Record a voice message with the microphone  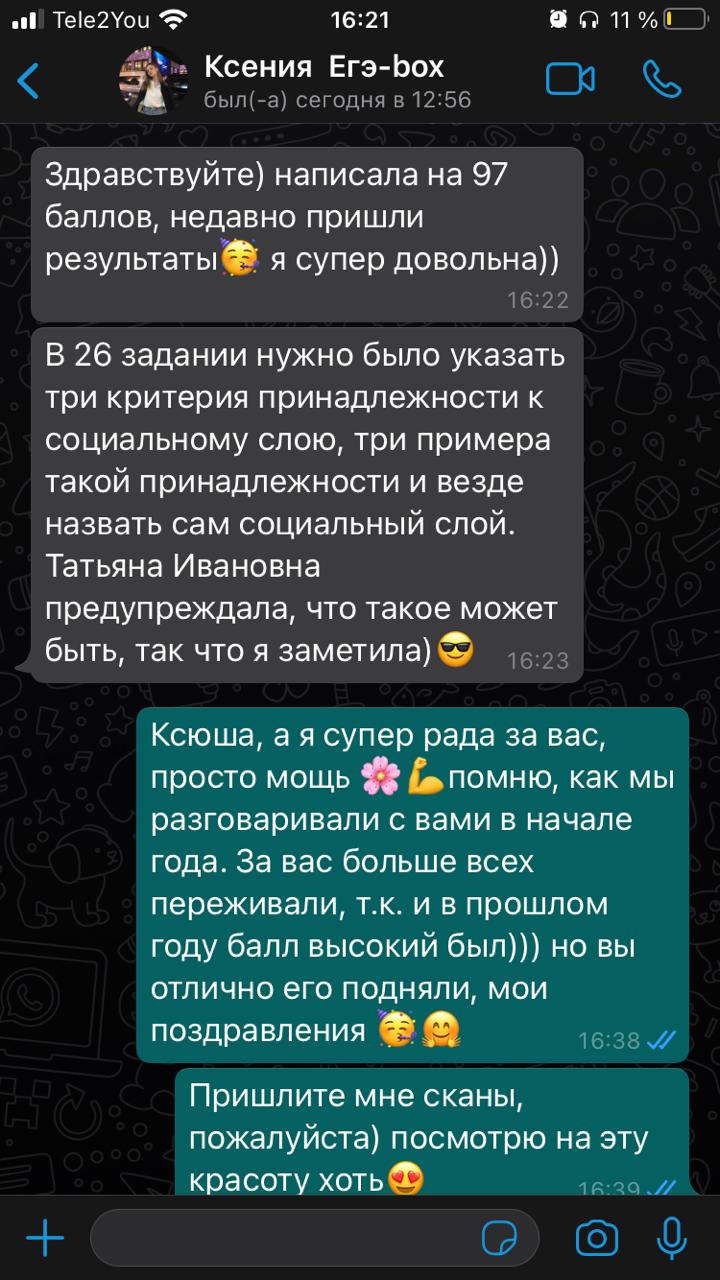(x=671, y=1240)
